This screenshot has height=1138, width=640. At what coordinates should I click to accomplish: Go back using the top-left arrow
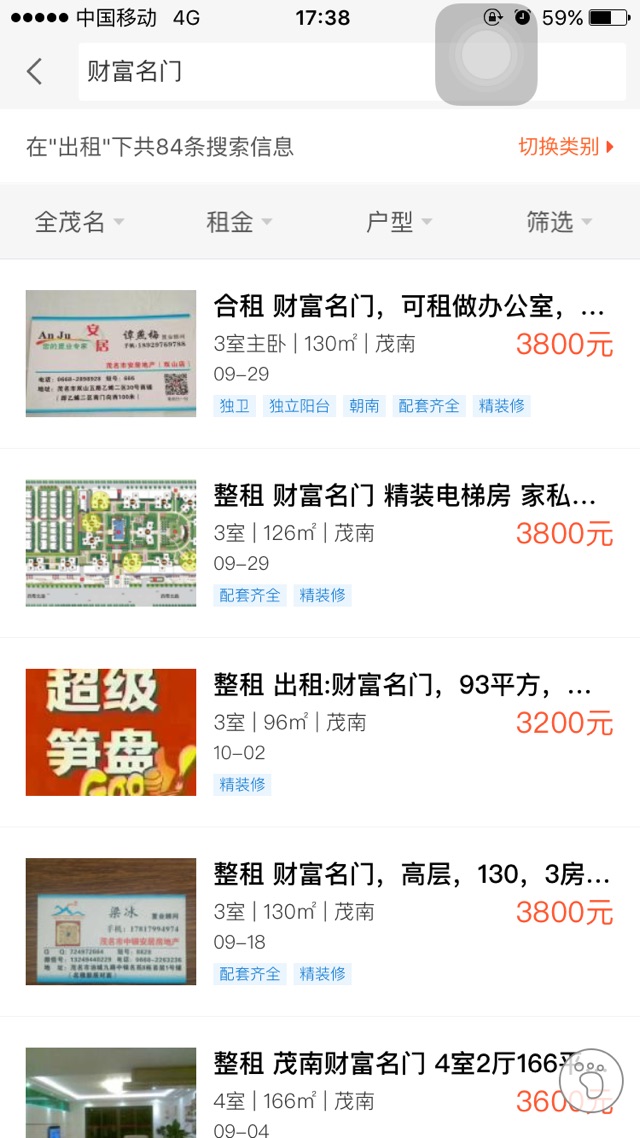[x=35, y=72]
